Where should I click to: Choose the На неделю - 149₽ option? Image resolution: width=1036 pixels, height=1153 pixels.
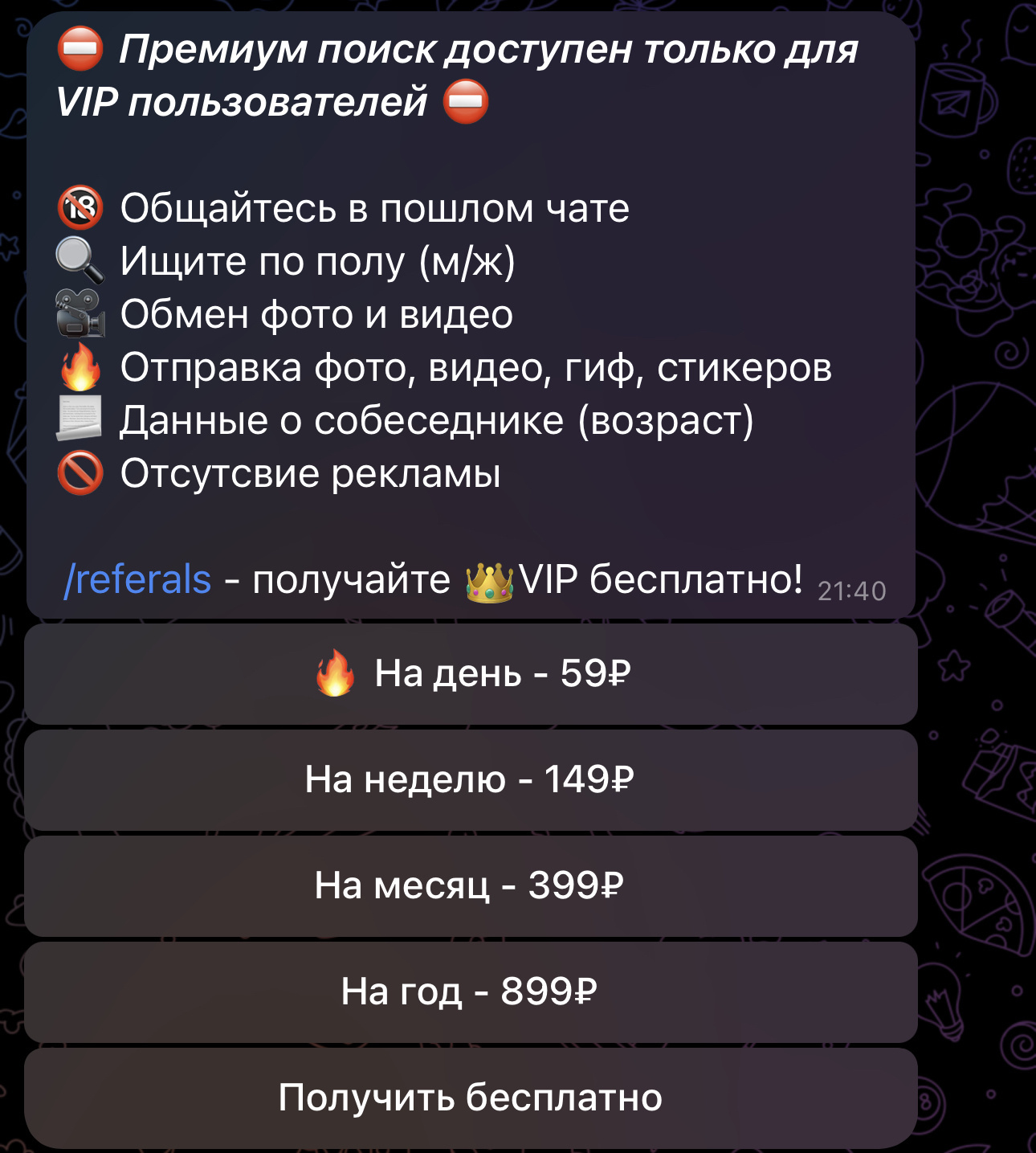[x=471, y=780]
